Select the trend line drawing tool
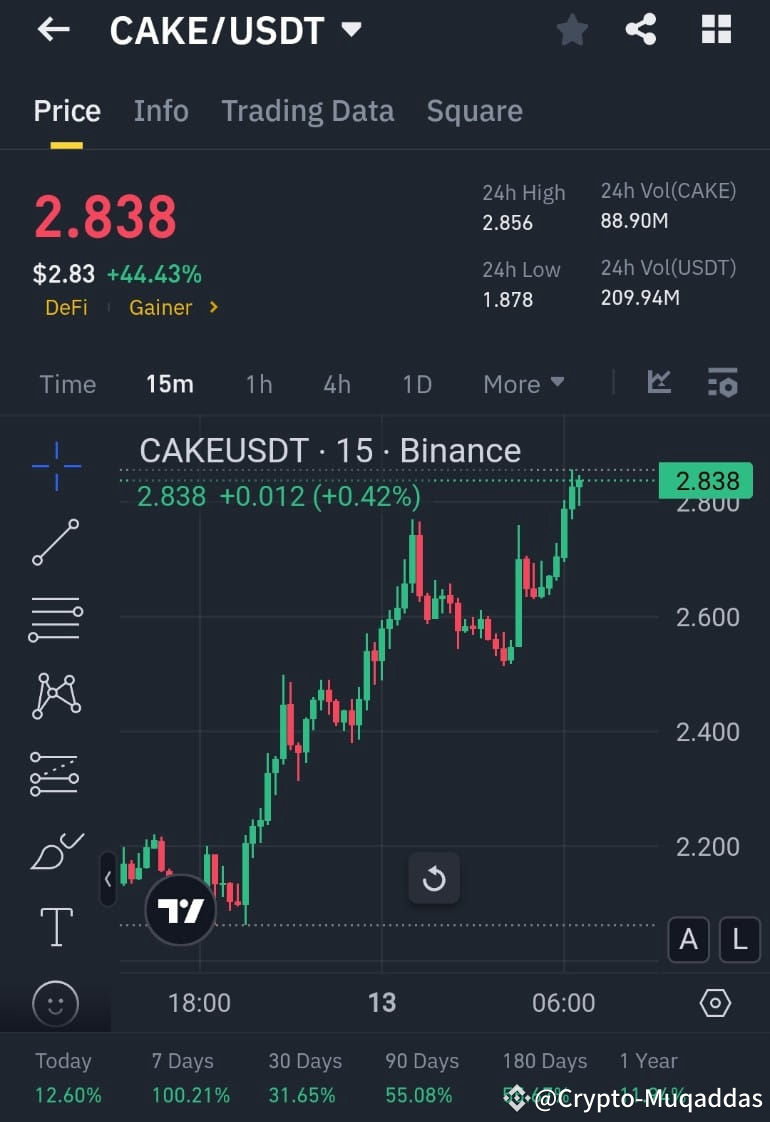 (55, 542)
